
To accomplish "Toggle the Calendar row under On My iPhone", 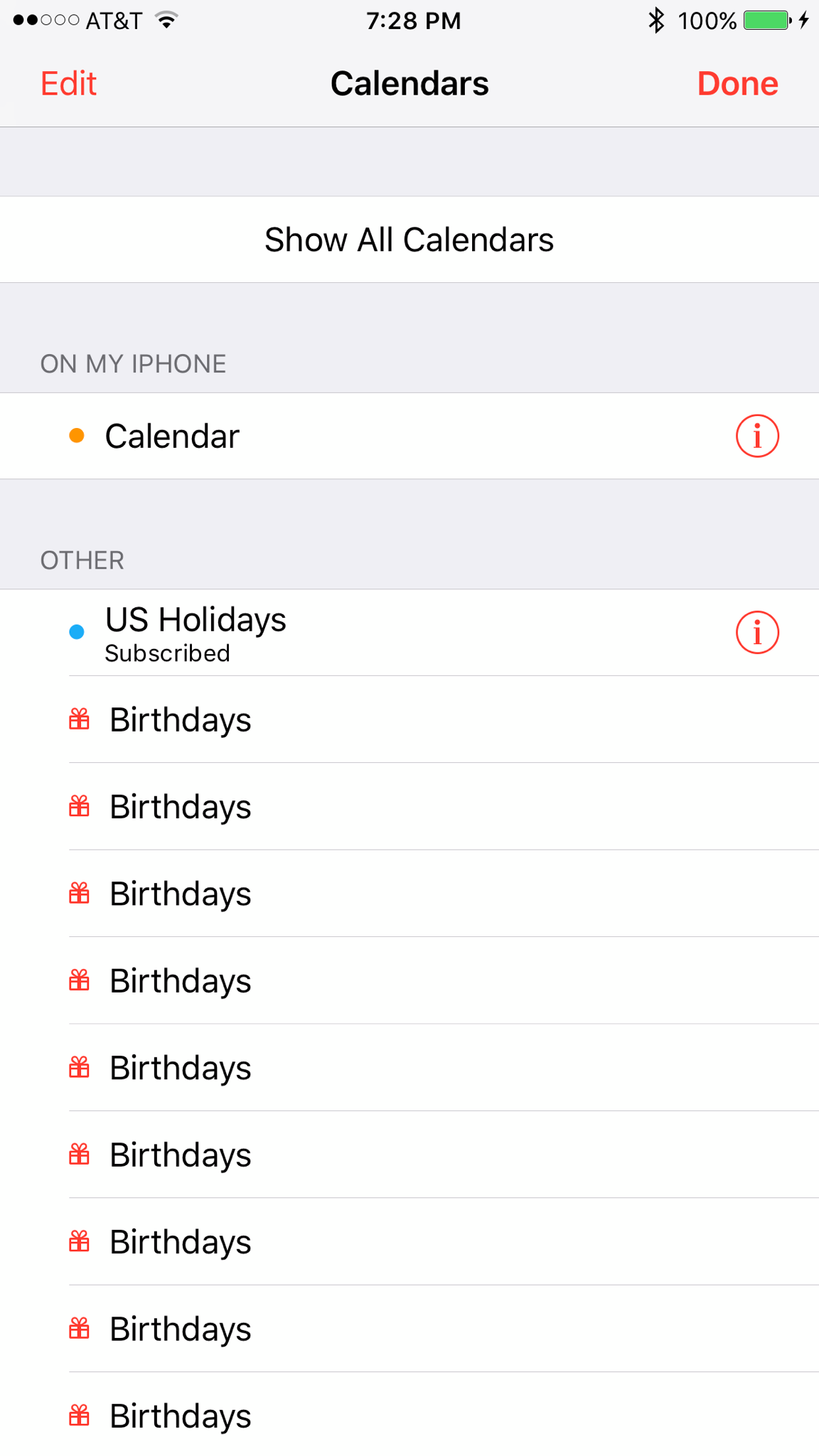I will 409,436.
